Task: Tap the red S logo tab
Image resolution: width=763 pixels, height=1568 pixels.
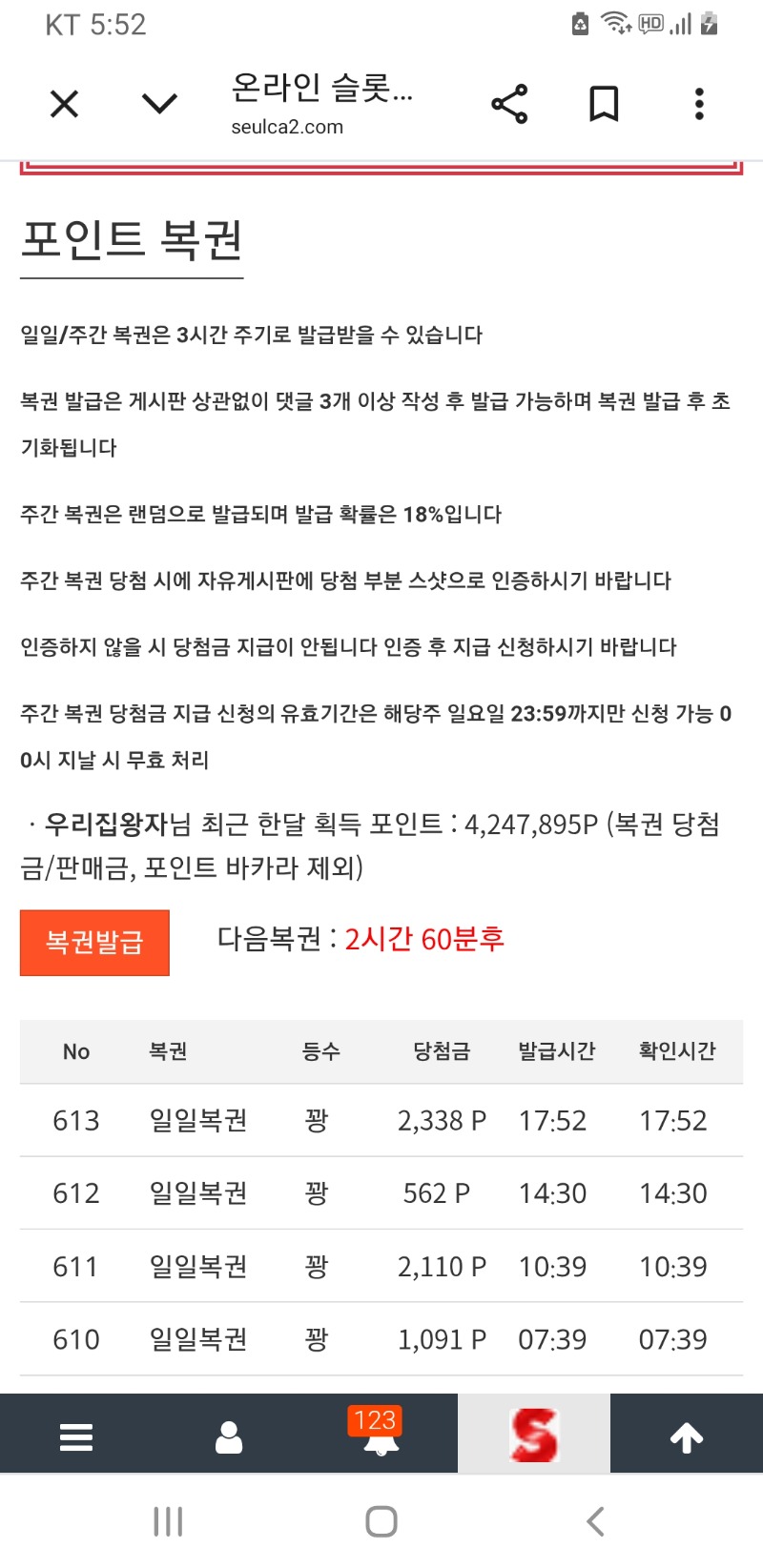Action: click(534, 1435)
